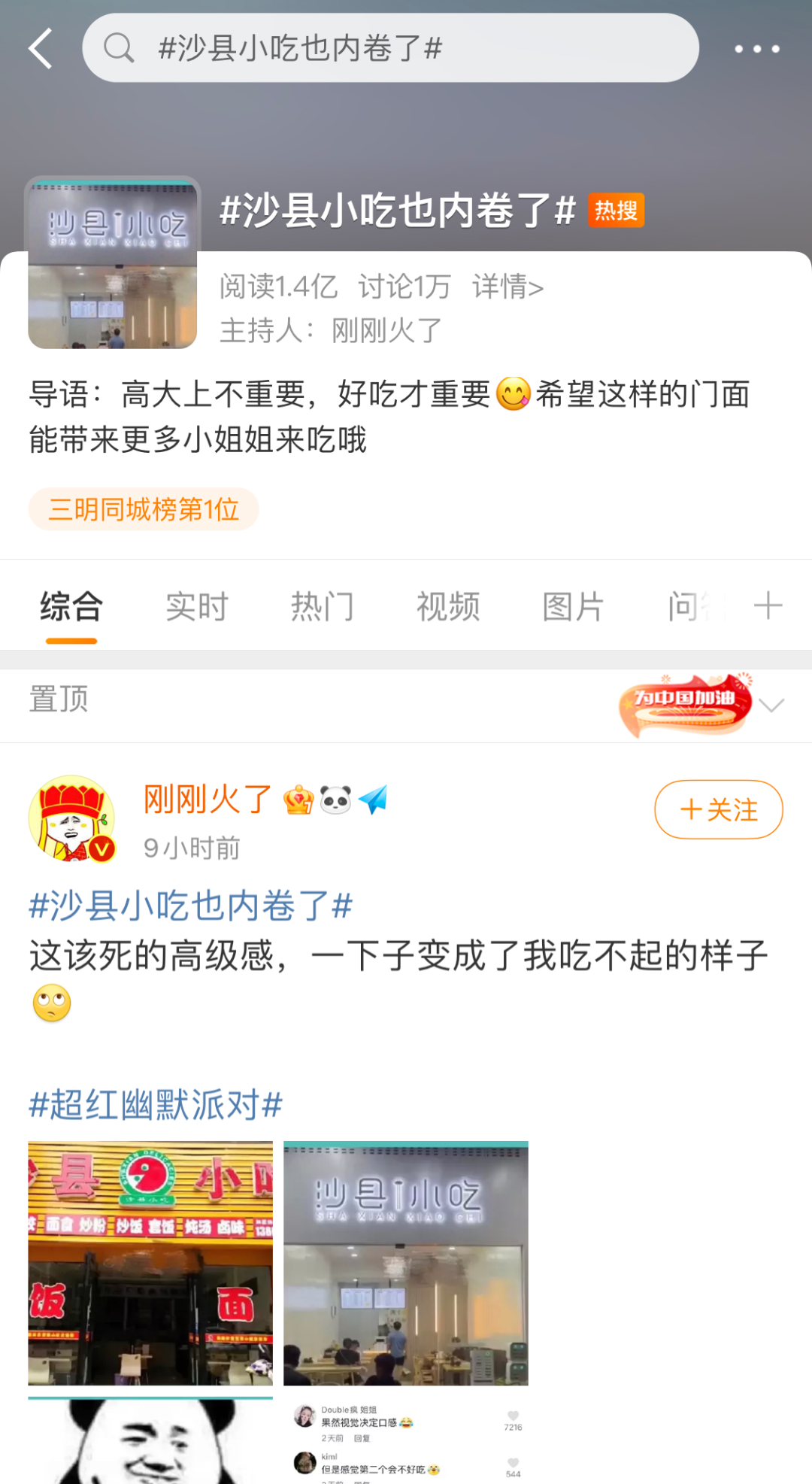View the grey modern 沙县小吃 storefront photo
Viewport: 812px width, 1484px height.
pyautogui.click(x=406, y=1263)
